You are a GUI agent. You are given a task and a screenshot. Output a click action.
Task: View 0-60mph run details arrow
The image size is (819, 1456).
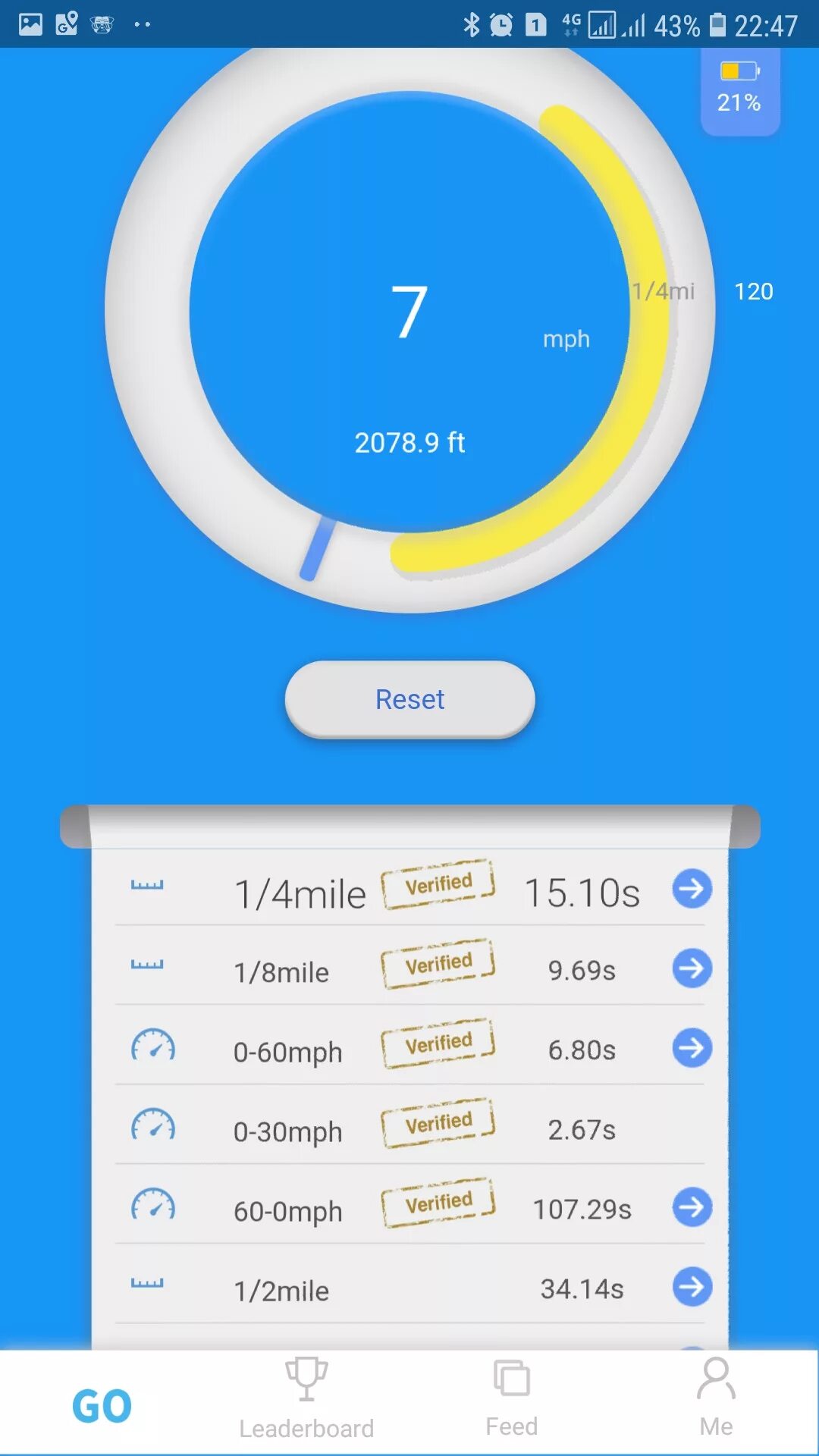[692, 1048]
